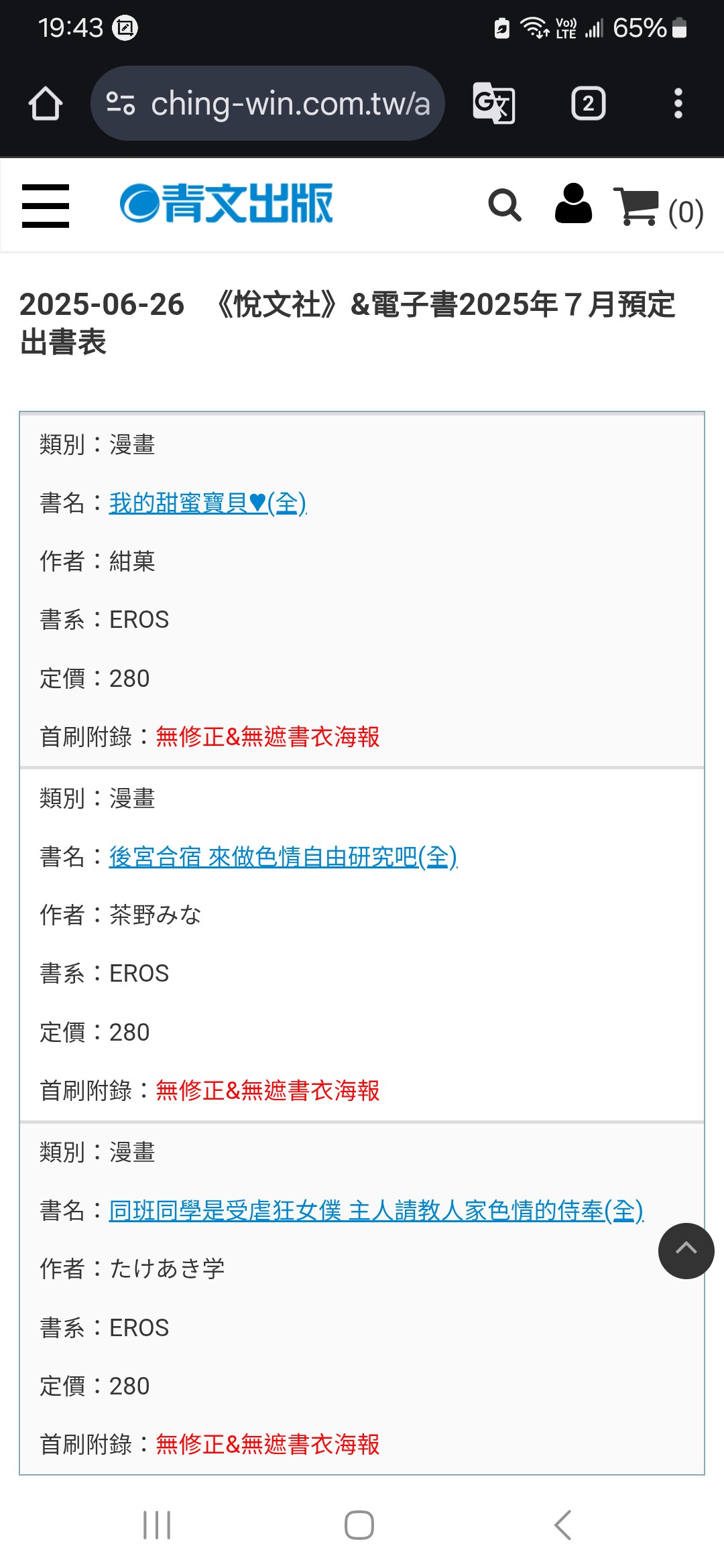
Task: Tap the round scroll-to-top arrow button
Action: 686,1250
